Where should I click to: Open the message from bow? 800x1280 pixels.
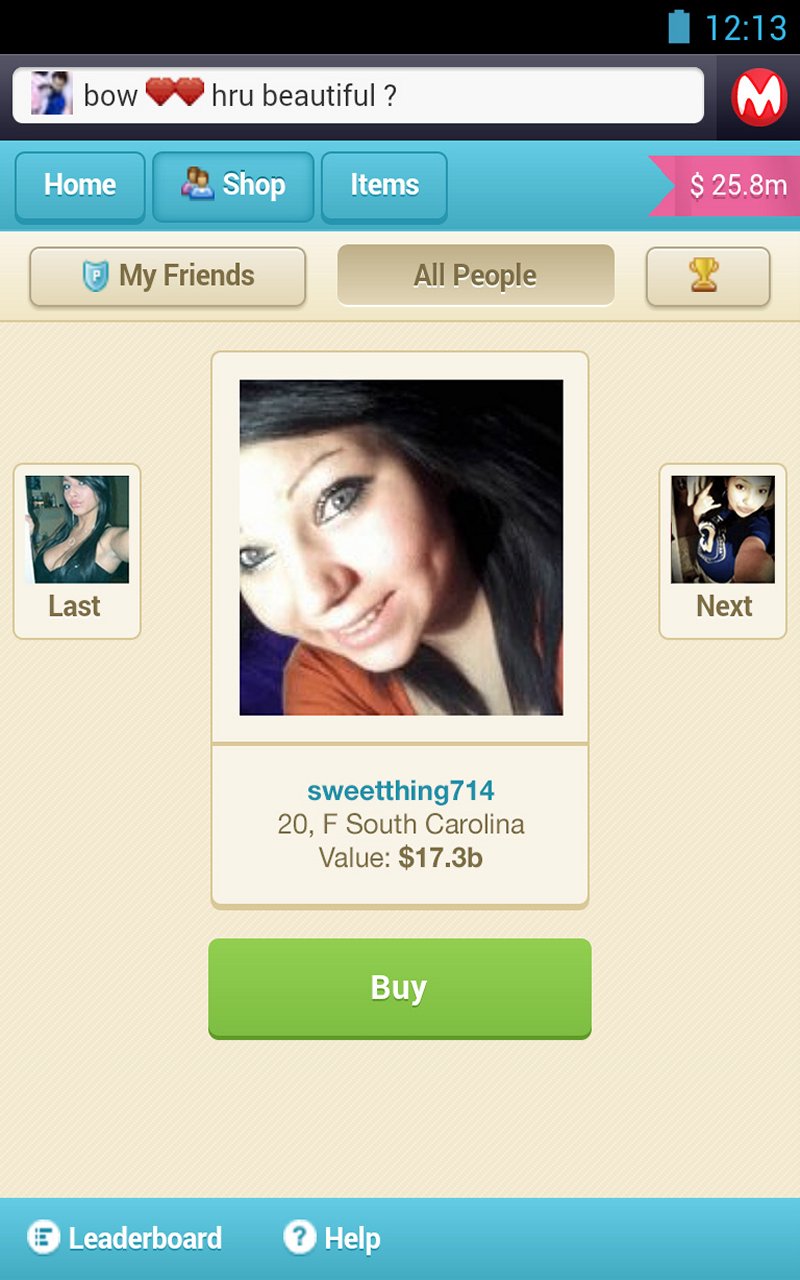pyautogui.click(x=357, y=96)
